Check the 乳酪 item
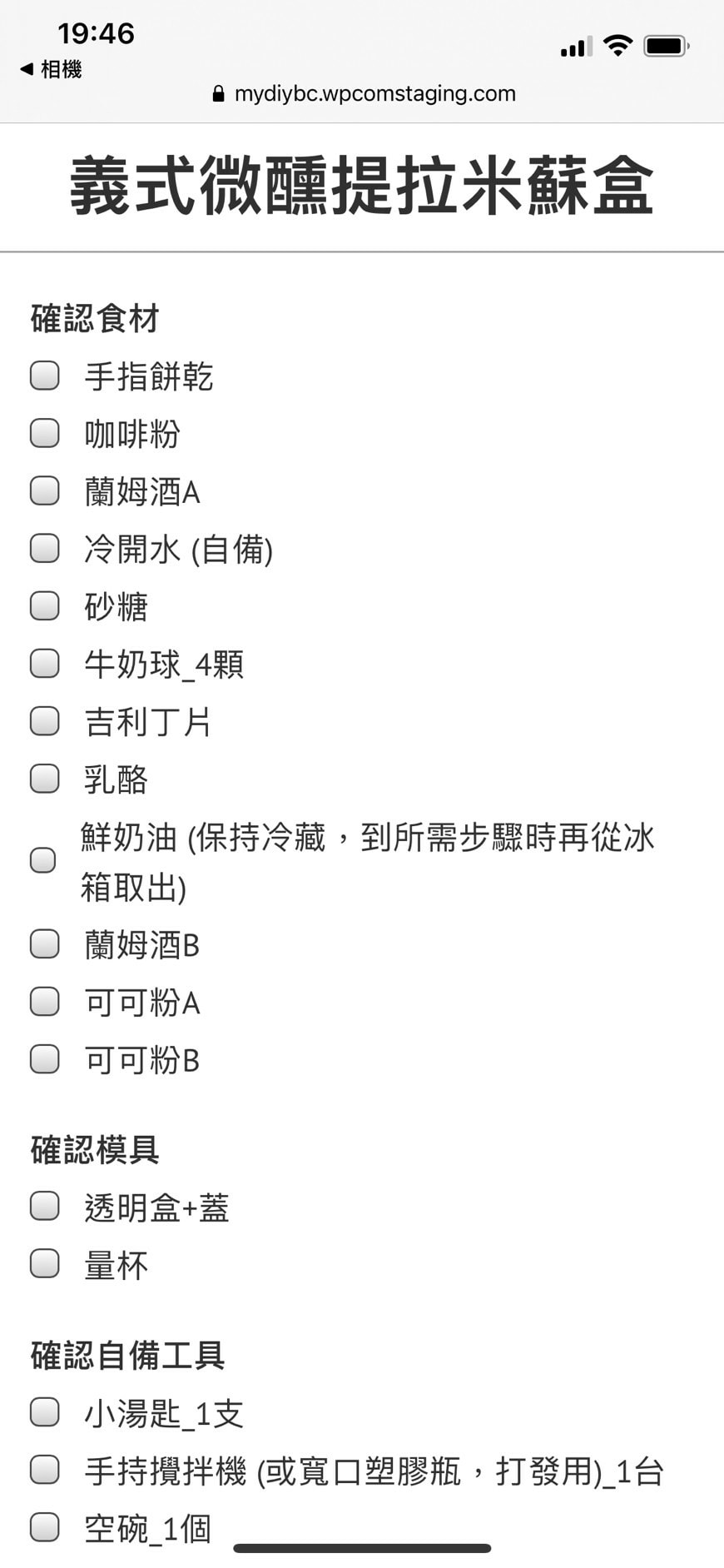Viewport: 724px width, 1568px height. (45, 779)
